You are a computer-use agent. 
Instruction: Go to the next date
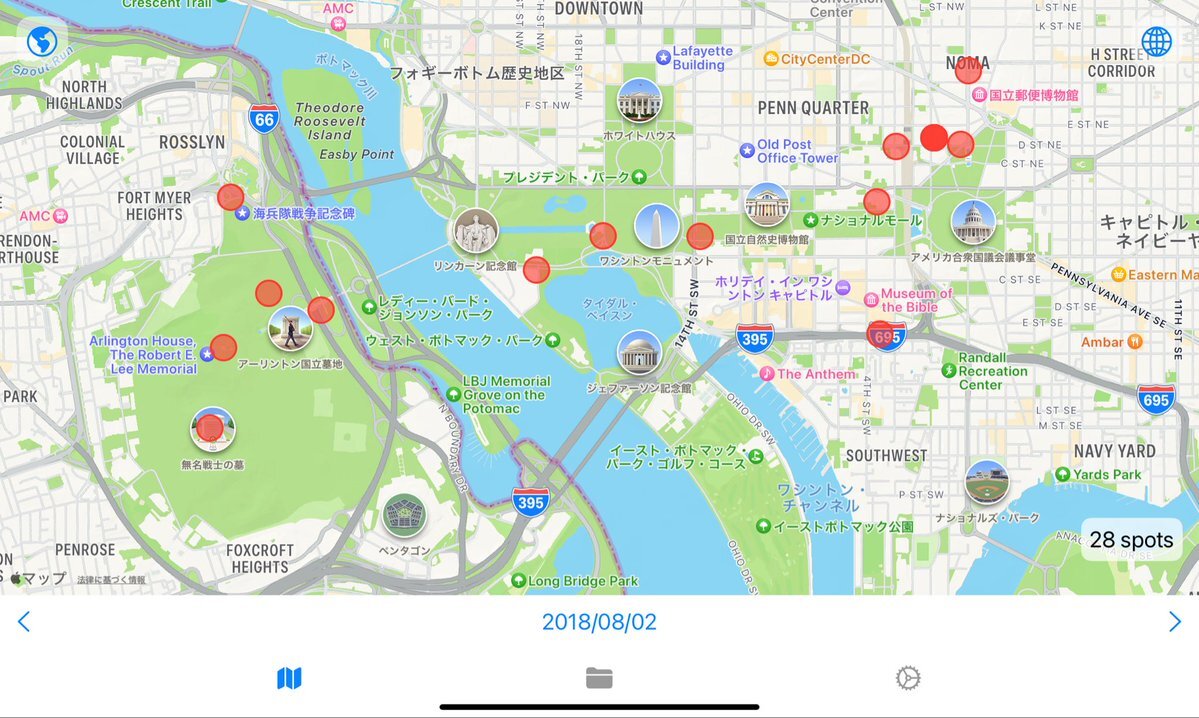[1174, 622]
